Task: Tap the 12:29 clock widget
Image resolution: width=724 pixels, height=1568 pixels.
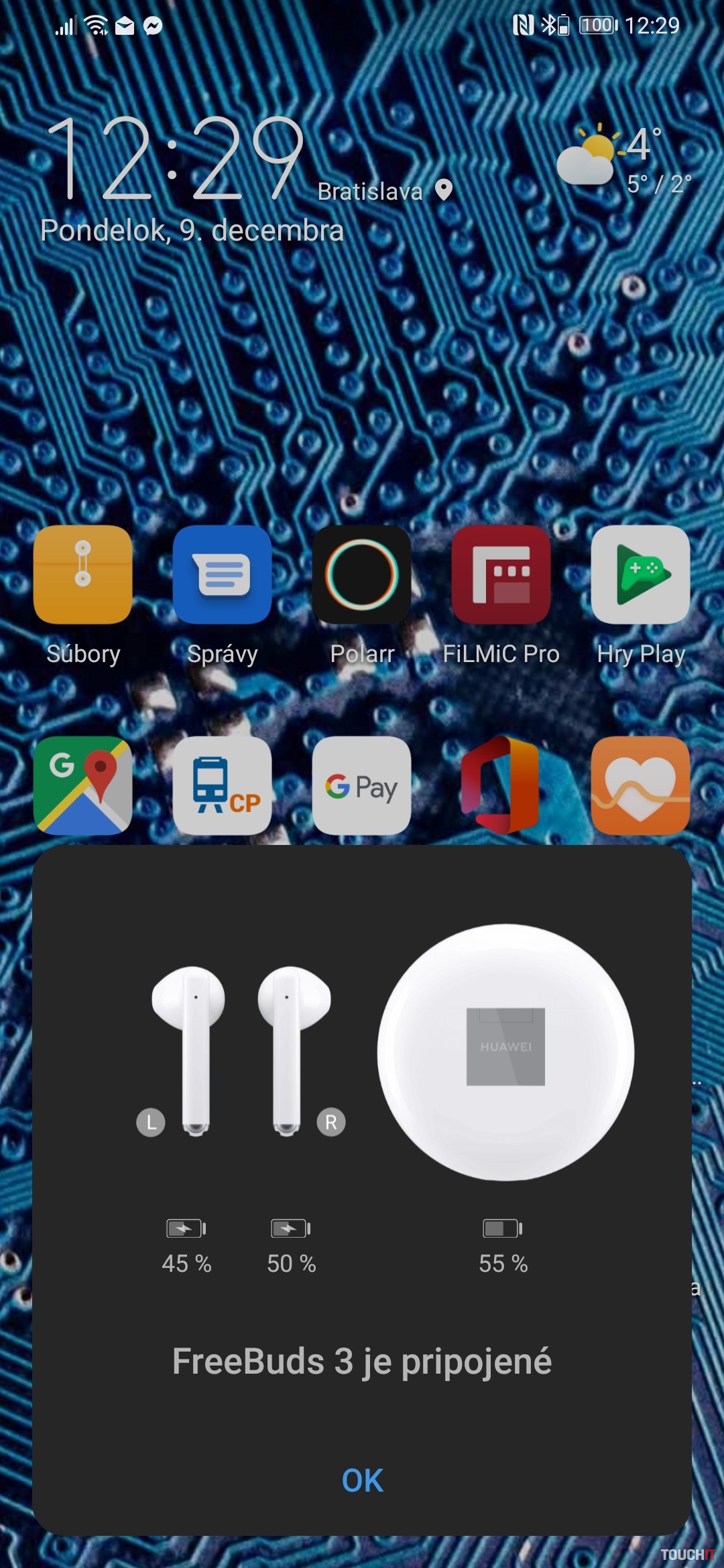Action: coord(176,159)
